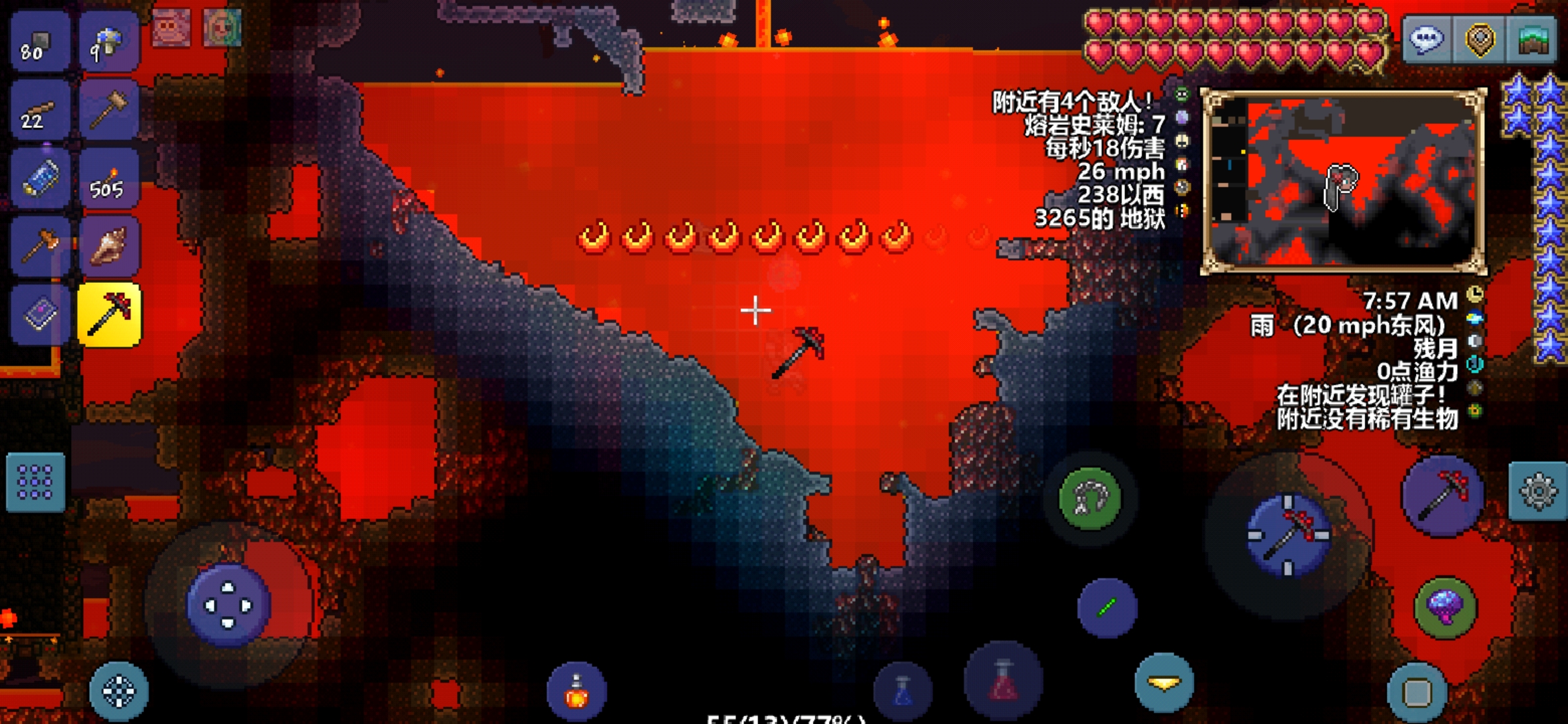This screenshot has height=724, width=1568.
Task: Drink the blue mana potion
Action: point(903,690)
